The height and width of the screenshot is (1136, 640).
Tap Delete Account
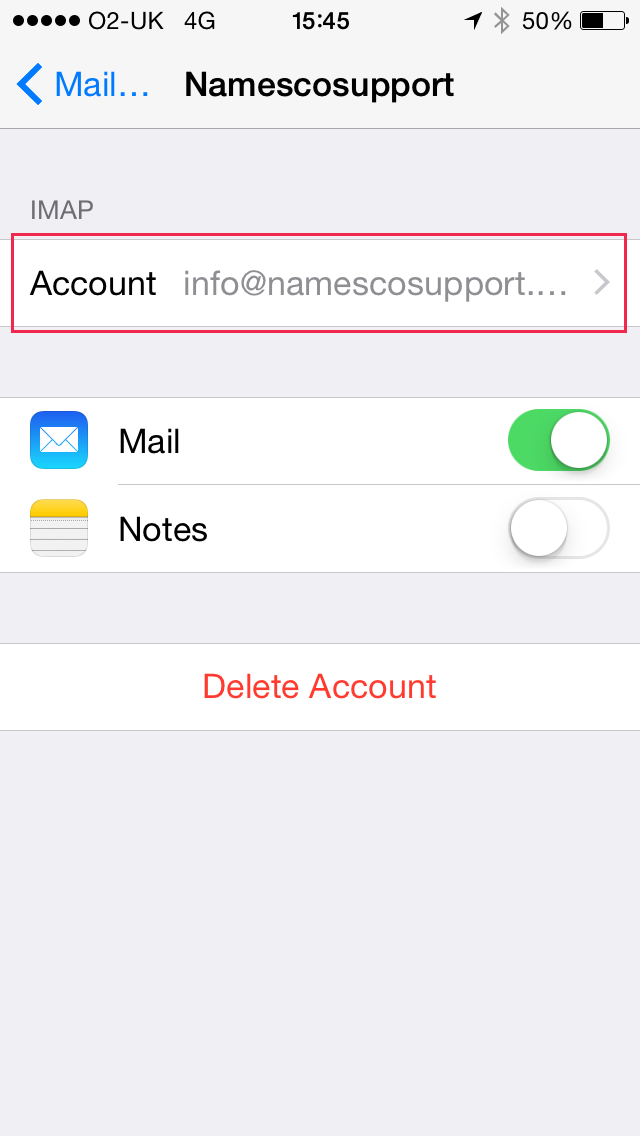[320, 686]
